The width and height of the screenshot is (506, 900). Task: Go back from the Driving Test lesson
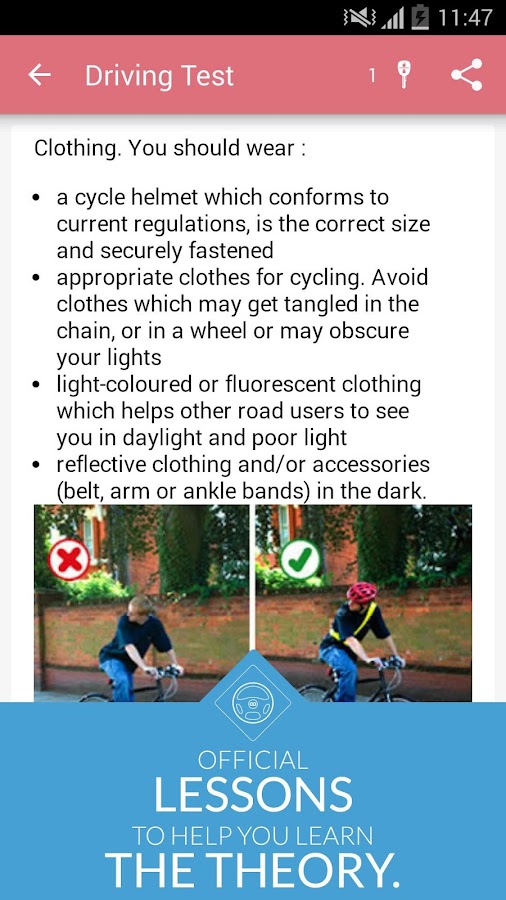(x=40, y=75)
